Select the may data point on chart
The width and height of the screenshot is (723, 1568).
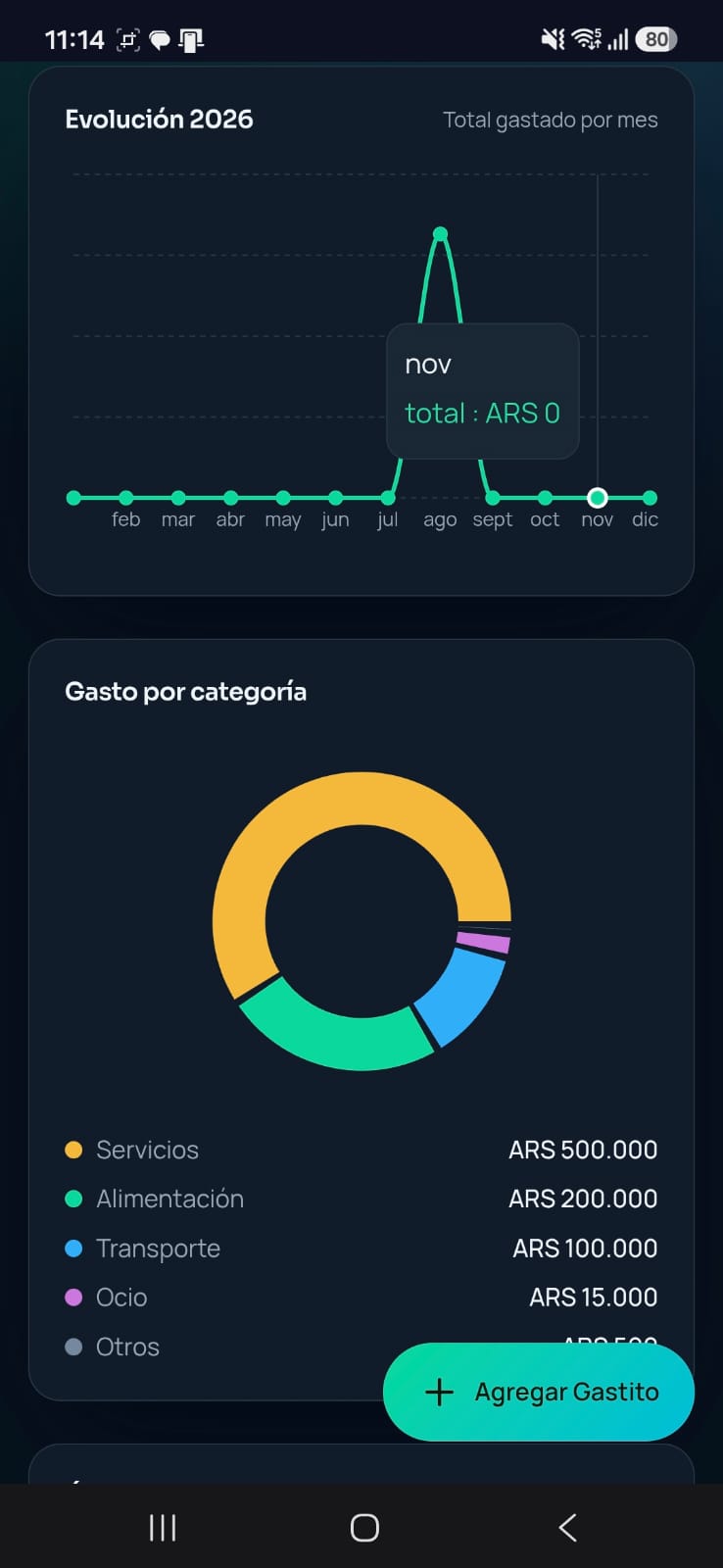pos(283,498)
